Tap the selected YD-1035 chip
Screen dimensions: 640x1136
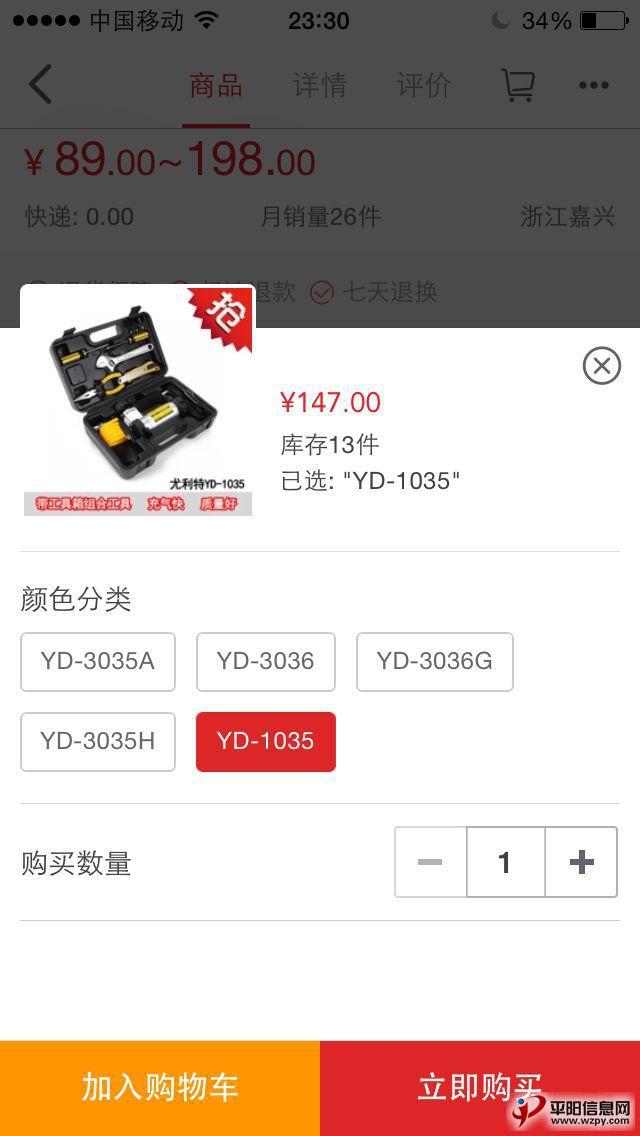tap(265, 741)
